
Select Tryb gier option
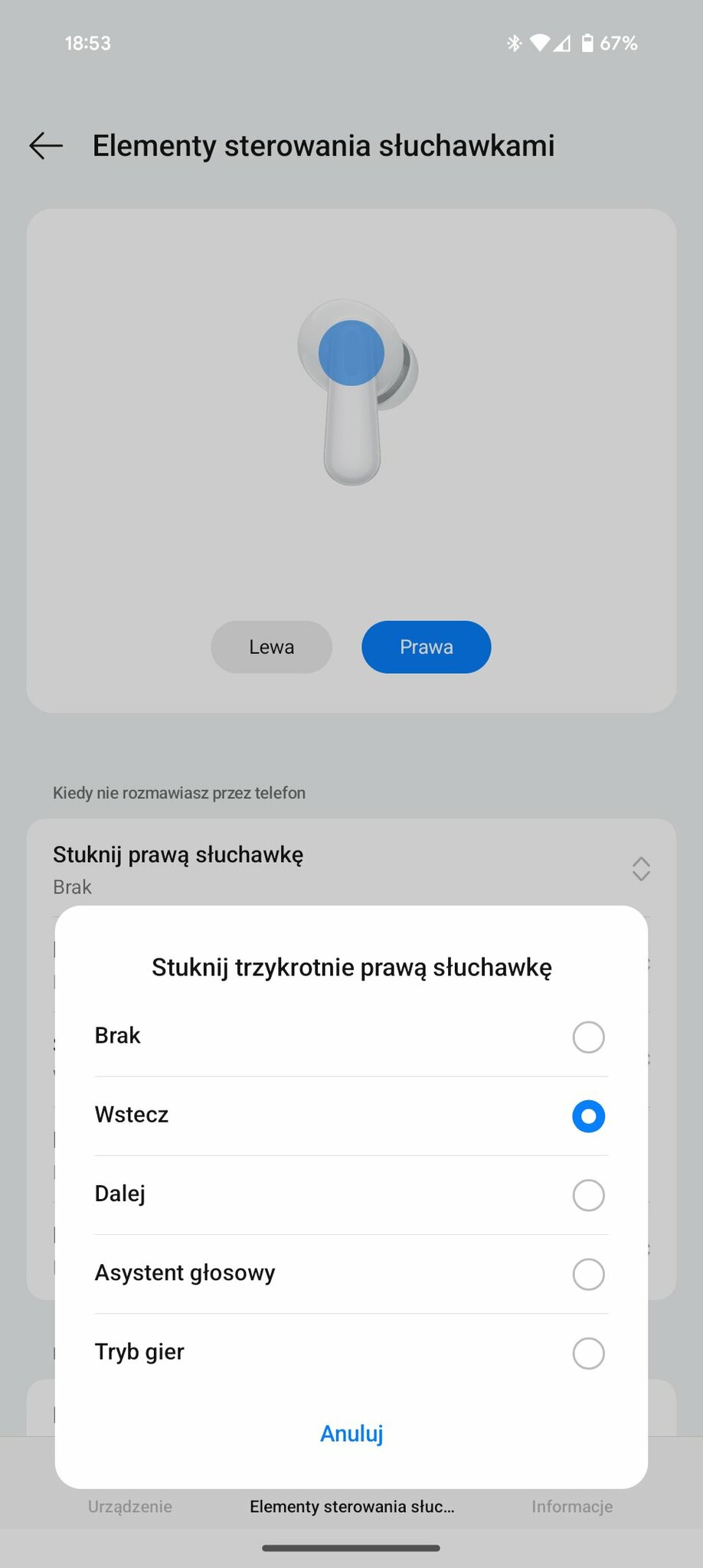[587, 1353]
